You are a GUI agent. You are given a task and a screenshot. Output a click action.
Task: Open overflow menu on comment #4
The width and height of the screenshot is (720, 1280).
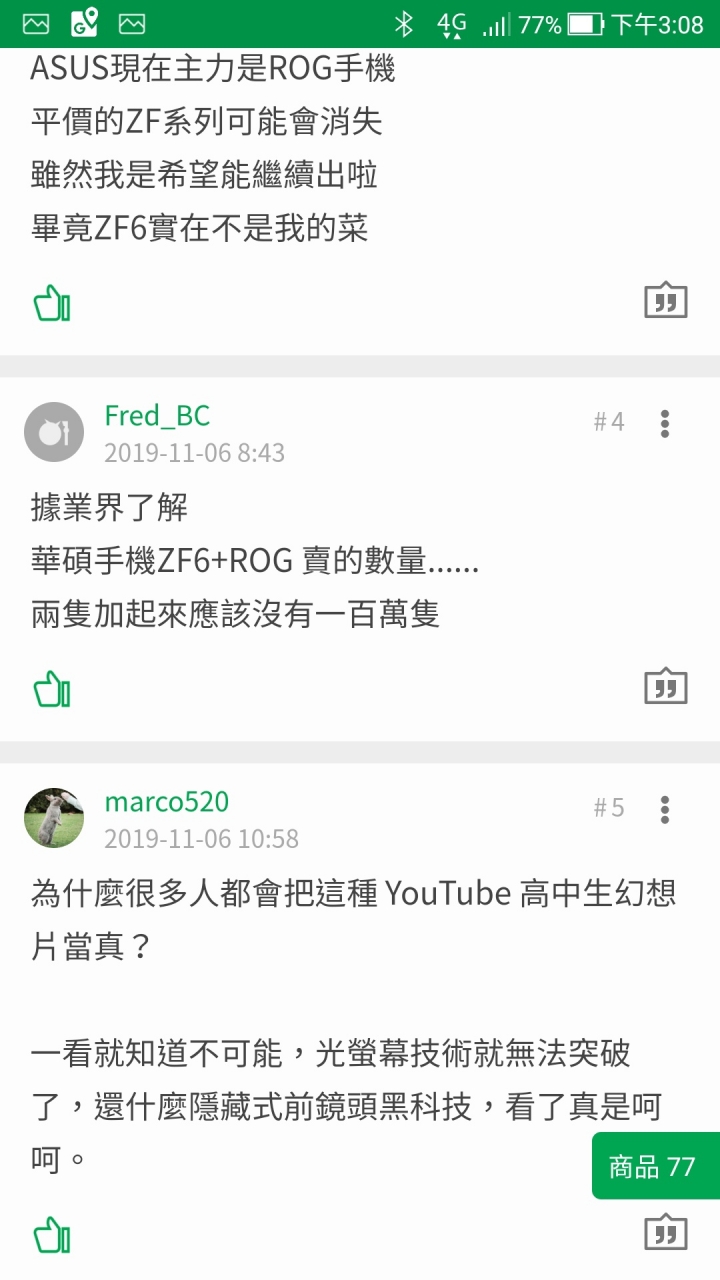tap(665, 423)
